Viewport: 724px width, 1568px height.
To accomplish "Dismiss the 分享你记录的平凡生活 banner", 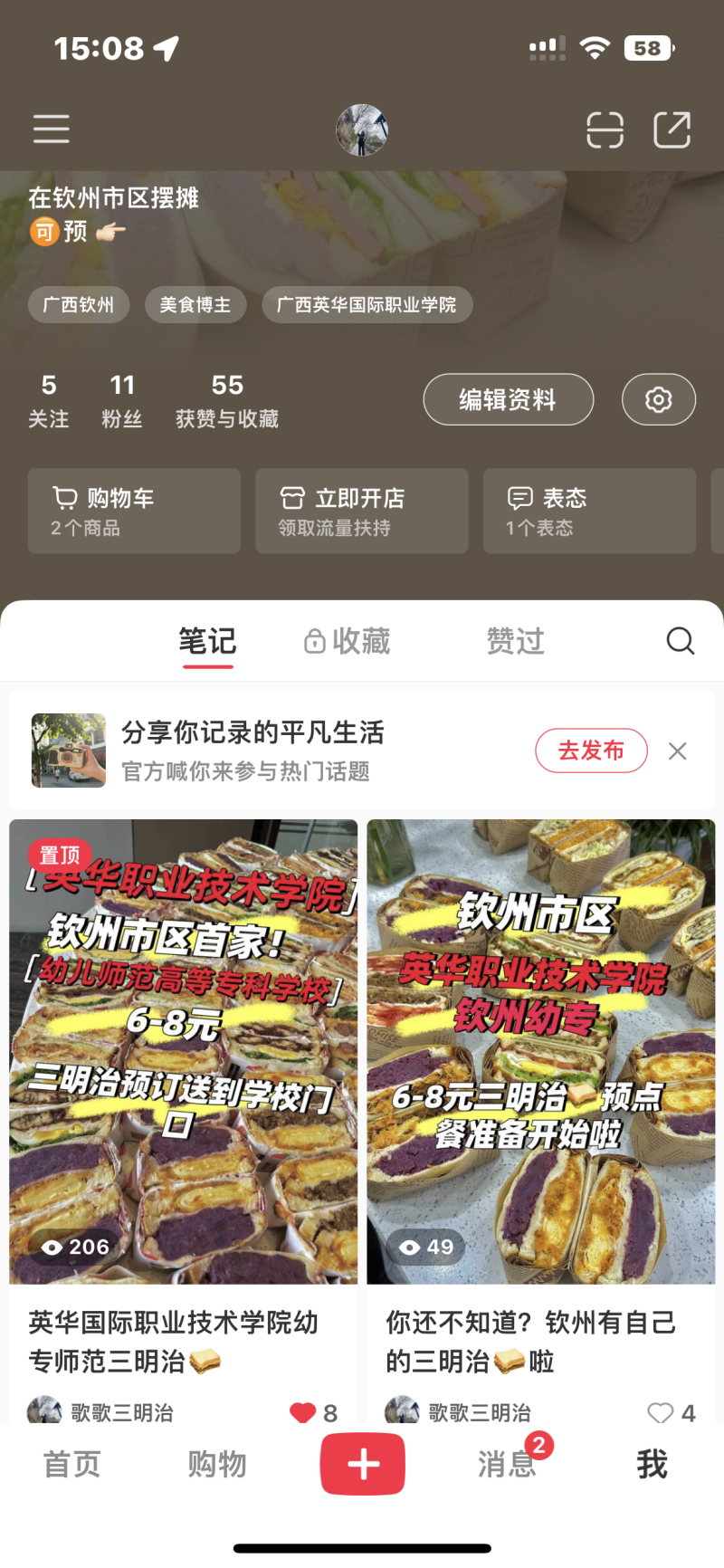I will tap(677, 751).
